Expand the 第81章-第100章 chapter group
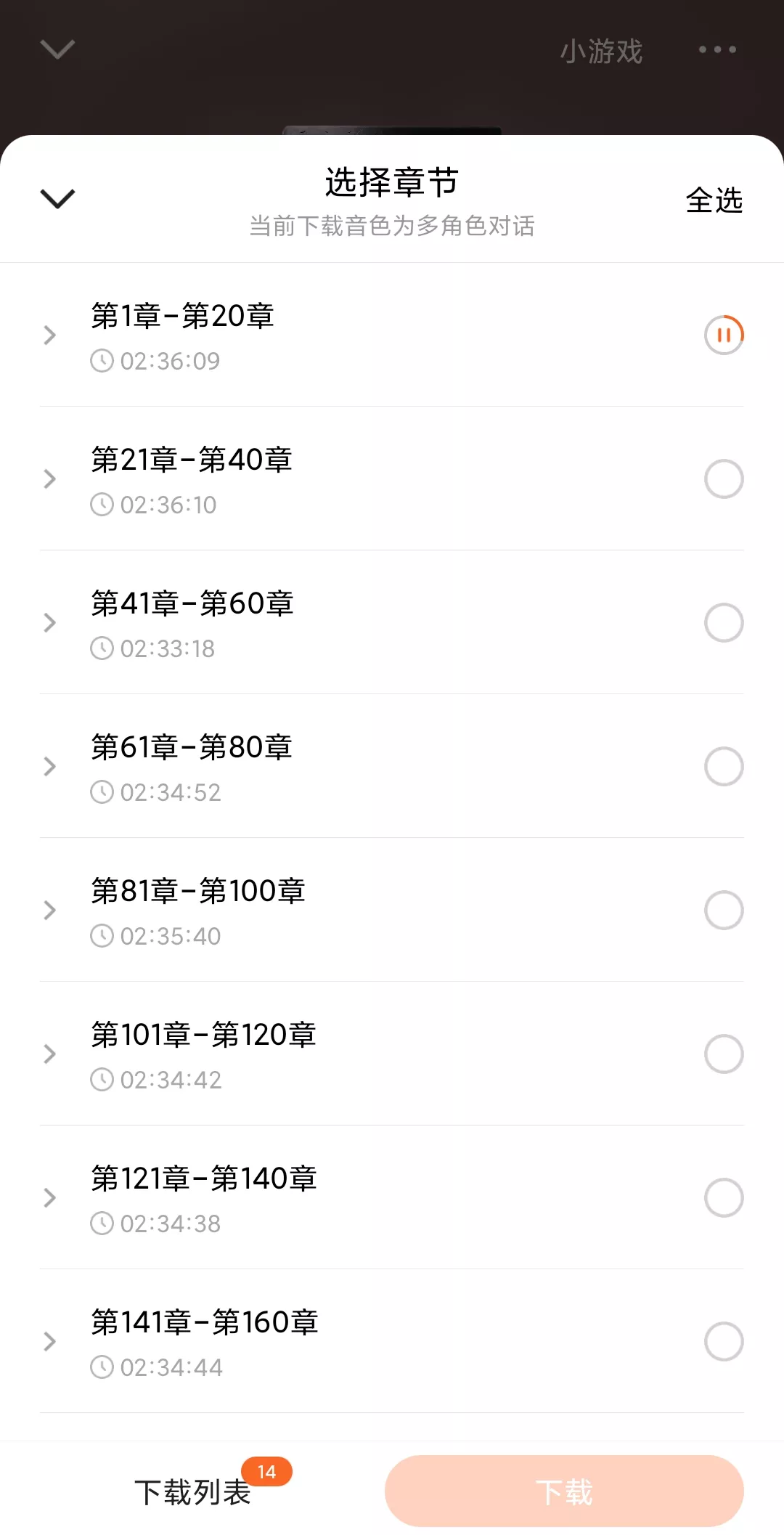 pos(49,910)
